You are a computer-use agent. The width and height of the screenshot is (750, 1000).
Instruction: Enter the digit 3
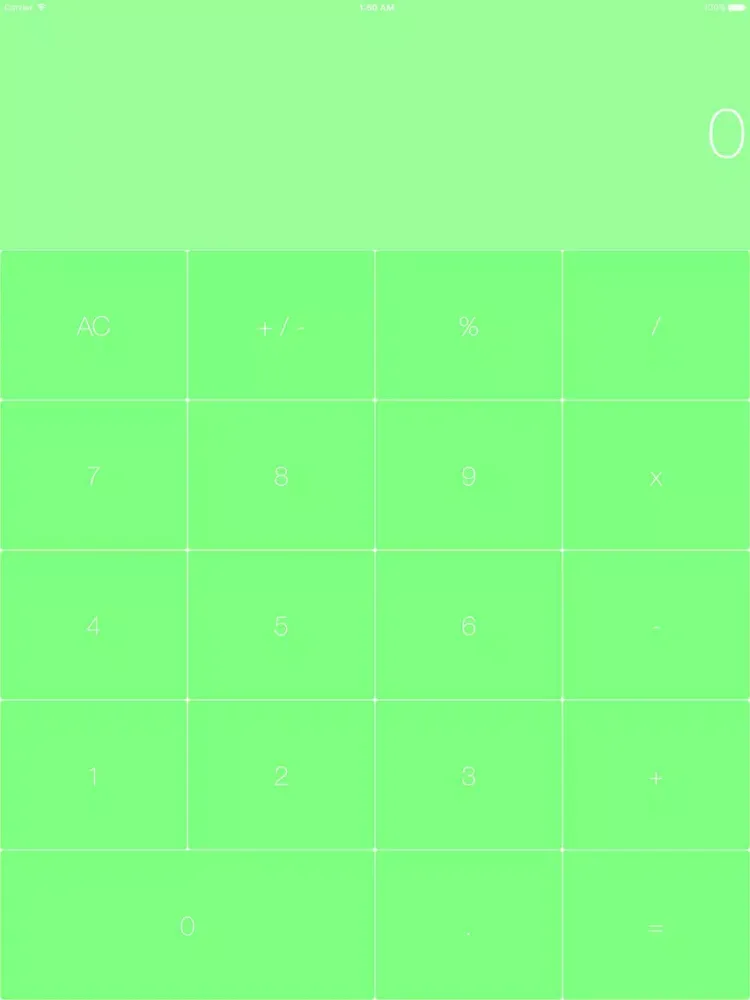pyautogui.click(x=468, y=776)
